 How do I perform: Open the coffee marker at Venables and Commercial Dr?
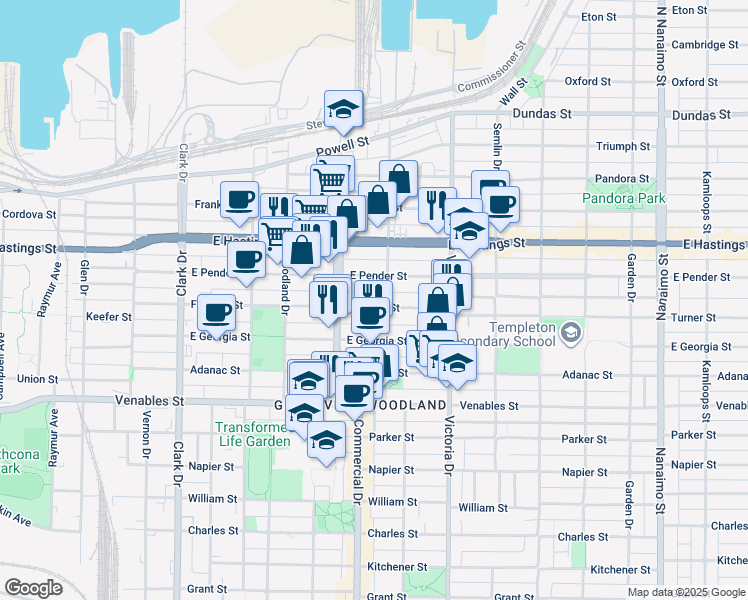pyautogui.click(x=354, y=395)
